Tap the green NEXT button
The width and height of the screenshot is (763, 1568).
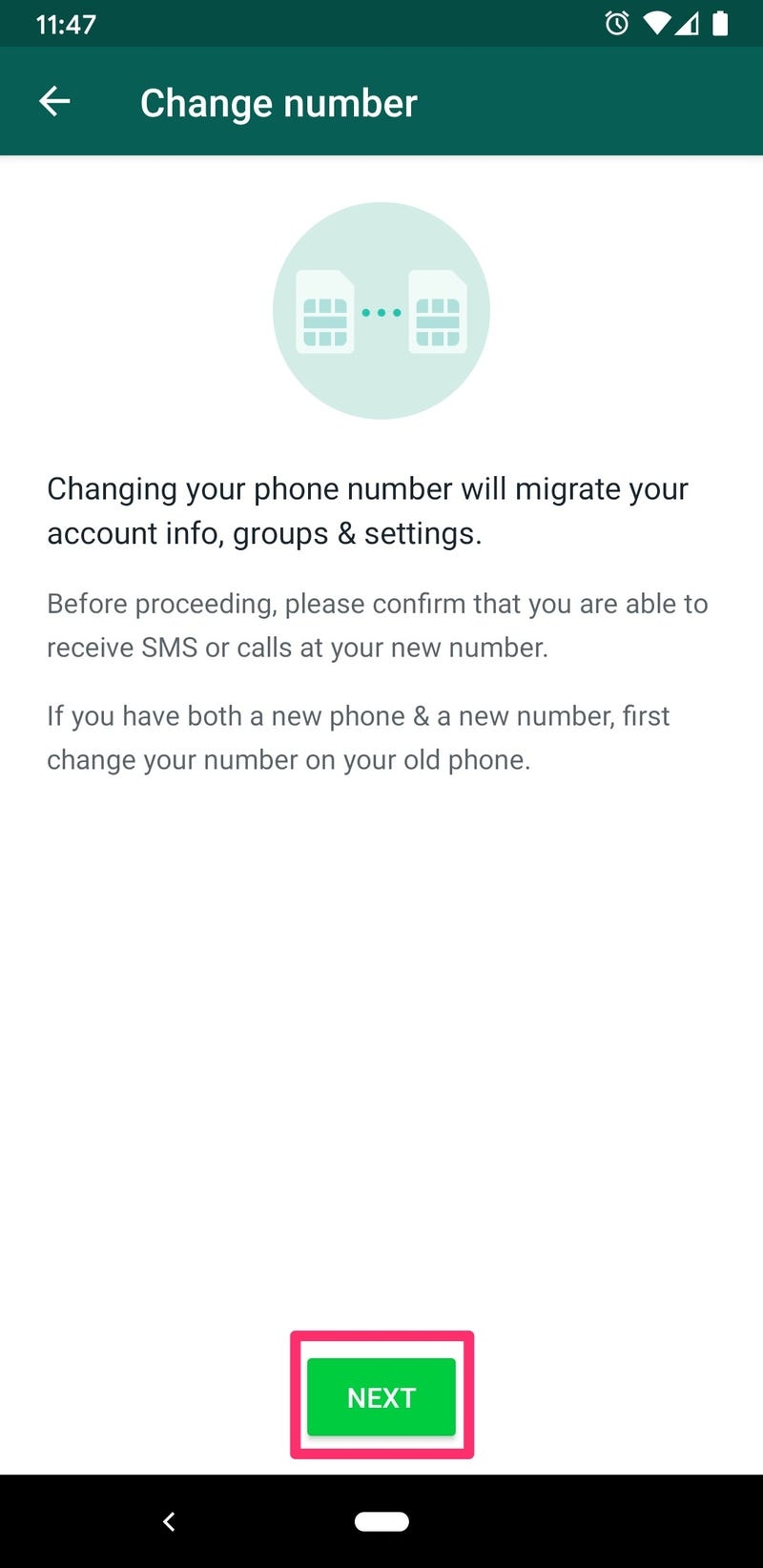(x=381, y=1397)
